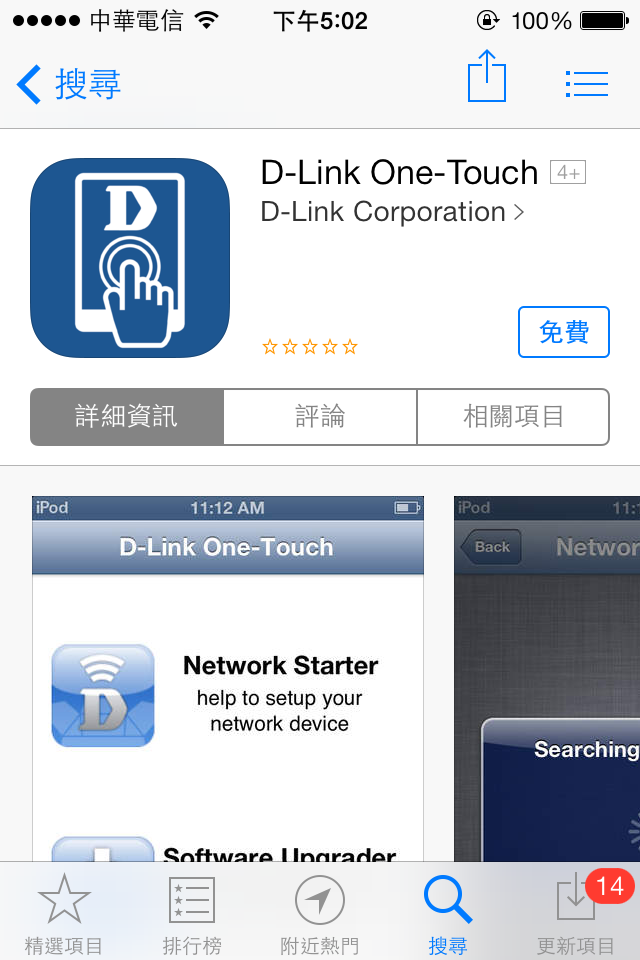Open the 附近熱門 tab
The width and height of the screenshot is (640, 960).
320,912
